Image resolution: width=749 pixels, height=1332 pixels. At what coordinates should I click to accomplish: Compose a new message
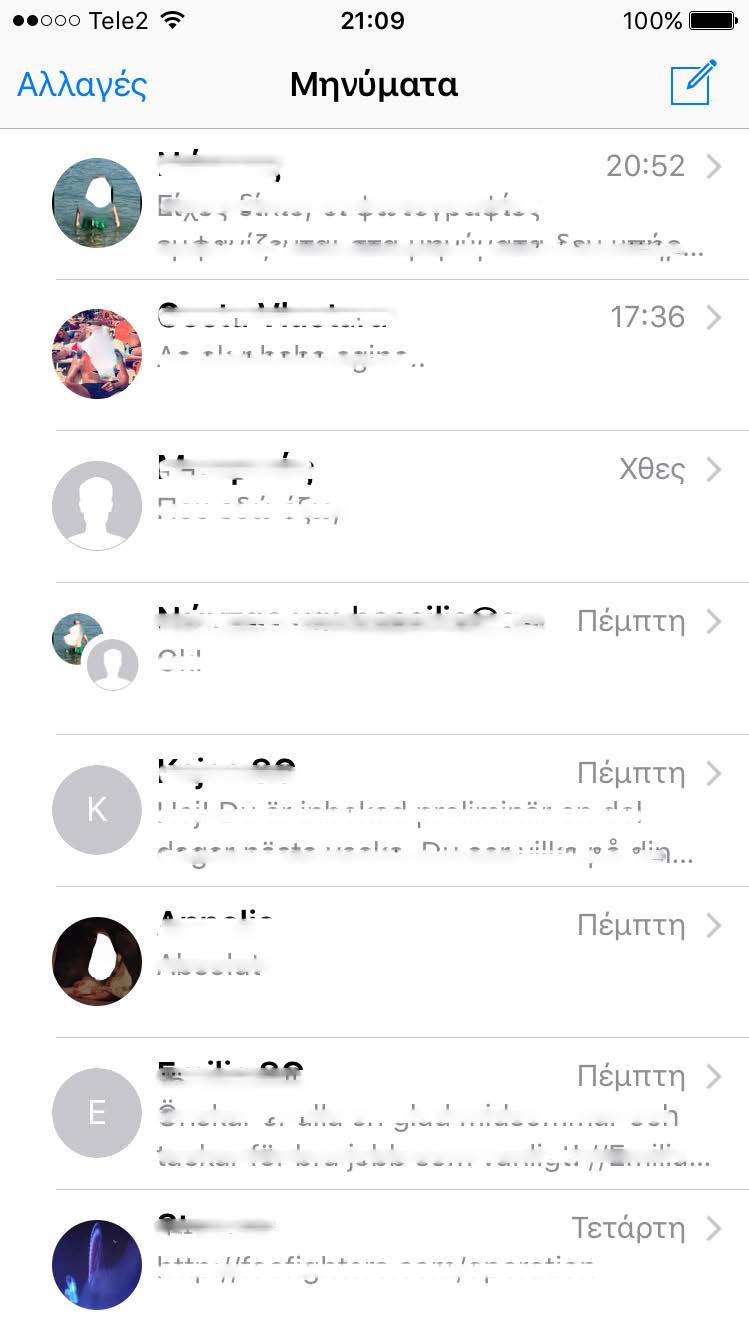pos(693,83)
